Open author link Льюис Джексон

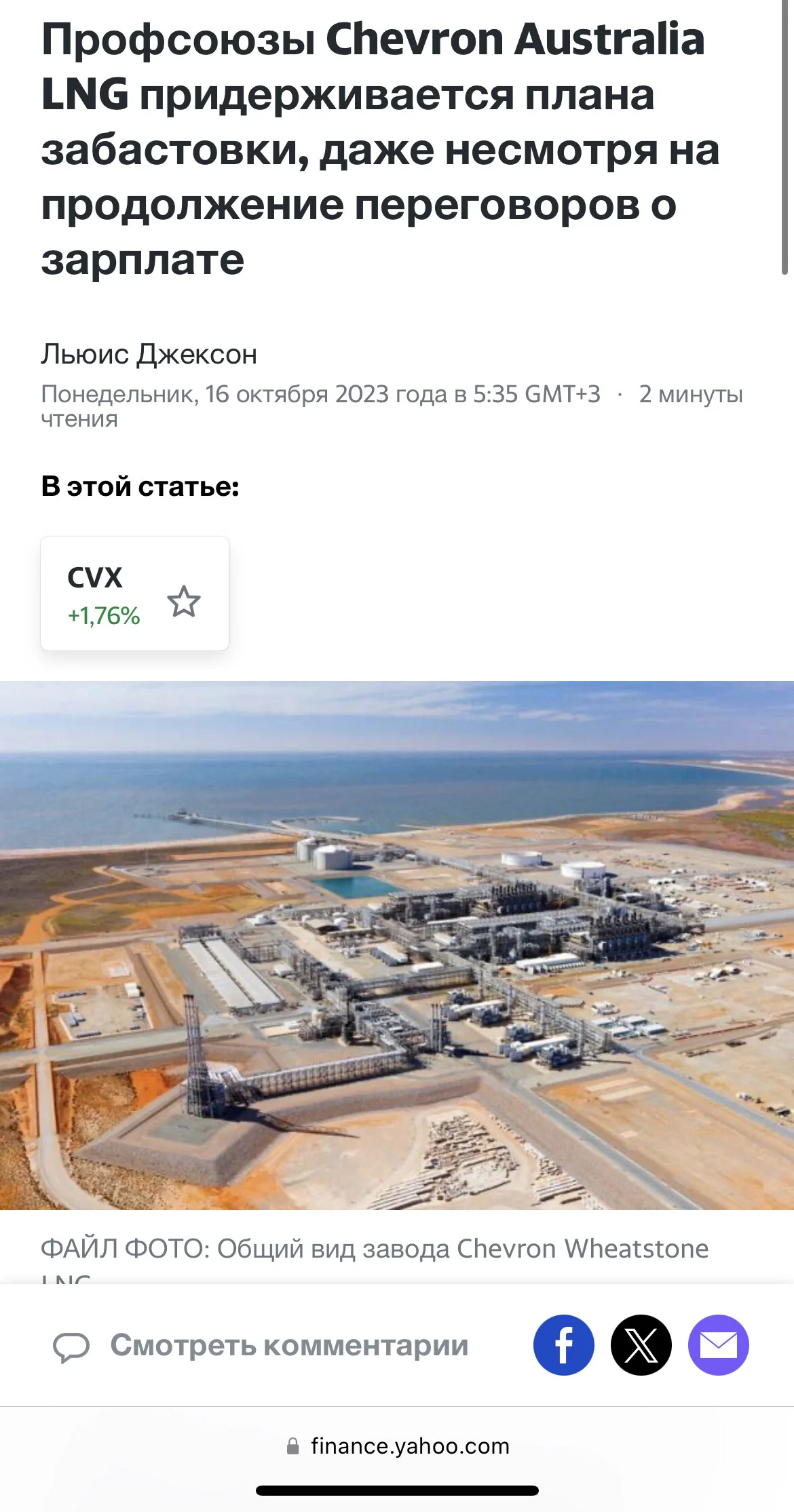click(x=149, y=354)
